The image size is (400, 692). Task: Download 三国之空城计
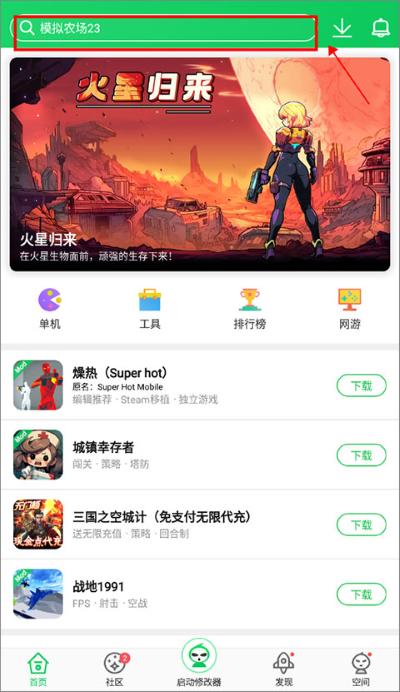pos(362,525)
